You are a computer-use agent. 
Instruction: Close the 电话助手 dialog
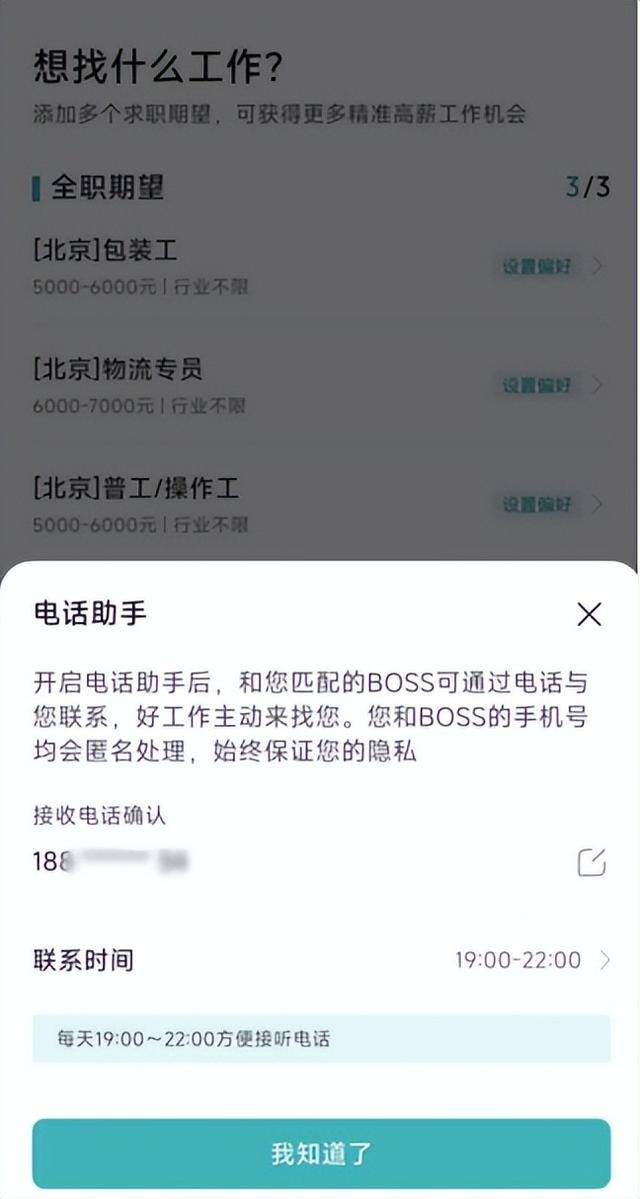click(589, 614)
